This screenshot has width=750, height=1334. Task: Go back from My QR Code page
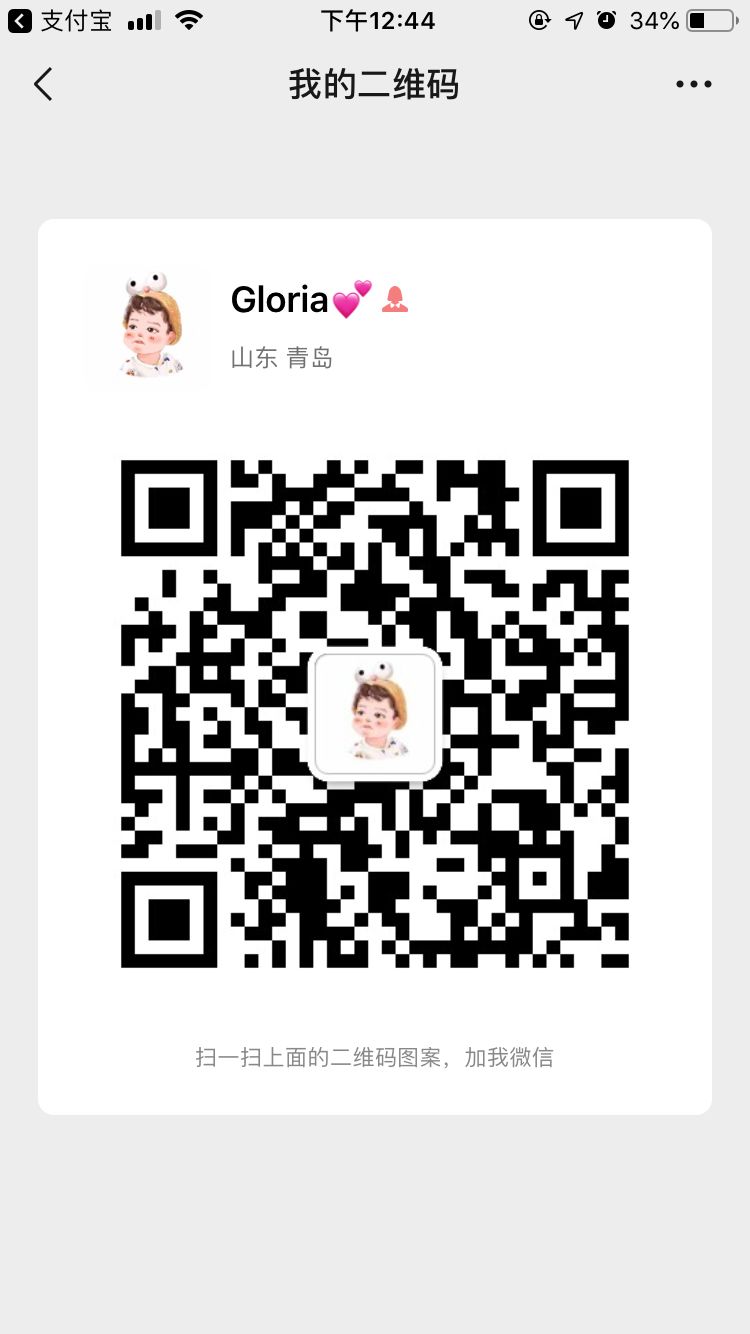43,85
